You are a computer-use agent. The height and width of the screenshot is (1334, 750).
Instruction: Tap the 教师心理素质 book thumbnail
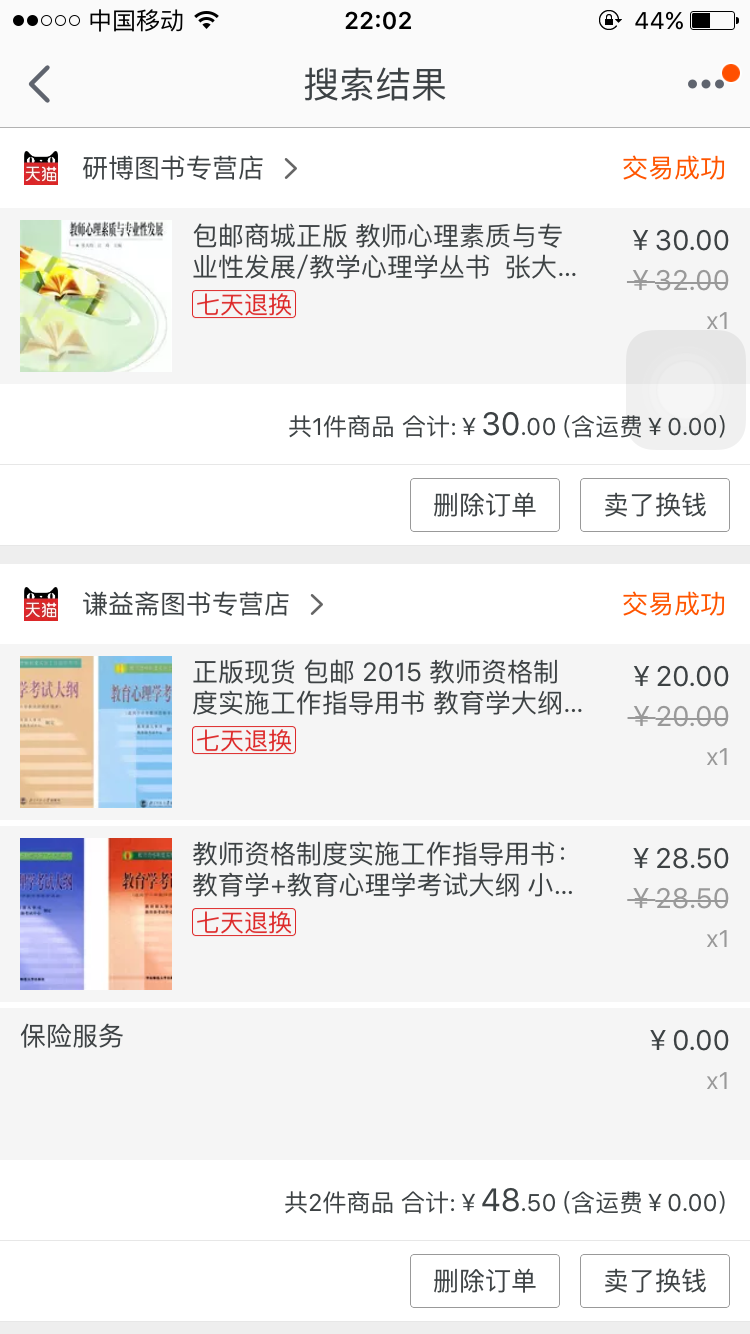pos(95,296)
